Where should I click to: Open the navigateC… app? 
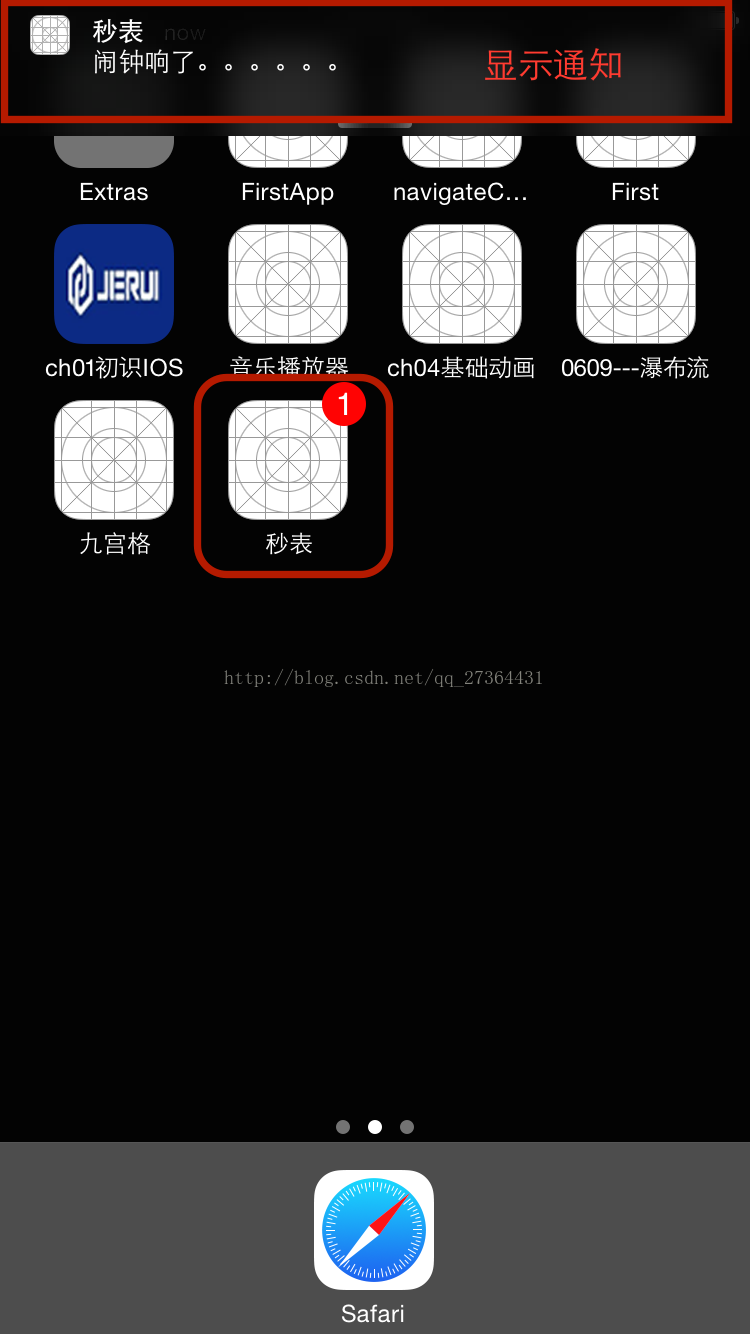click(x=461, y=152)
